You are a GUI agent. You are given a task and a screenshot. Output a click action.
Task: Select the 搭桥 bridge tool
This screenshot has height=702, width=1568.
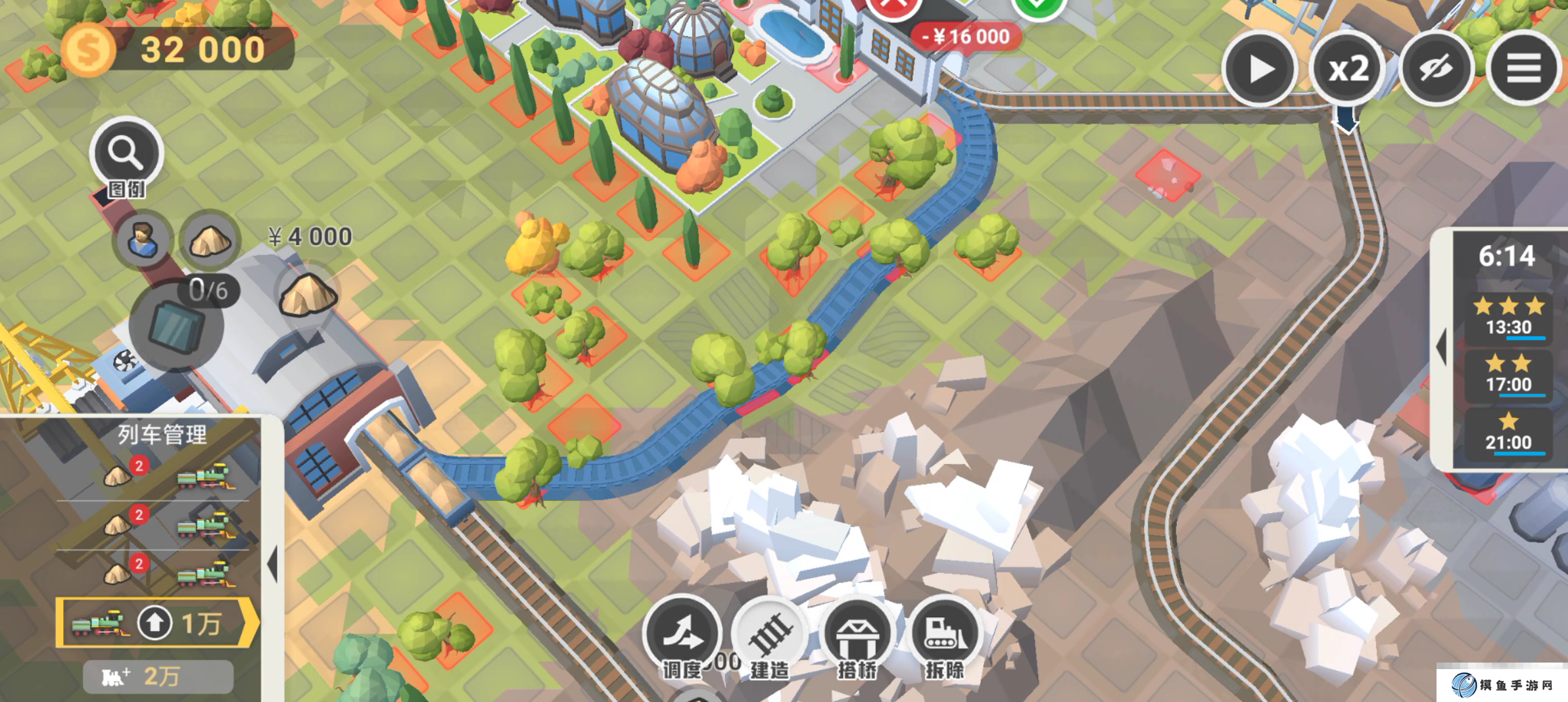(857, 634)
